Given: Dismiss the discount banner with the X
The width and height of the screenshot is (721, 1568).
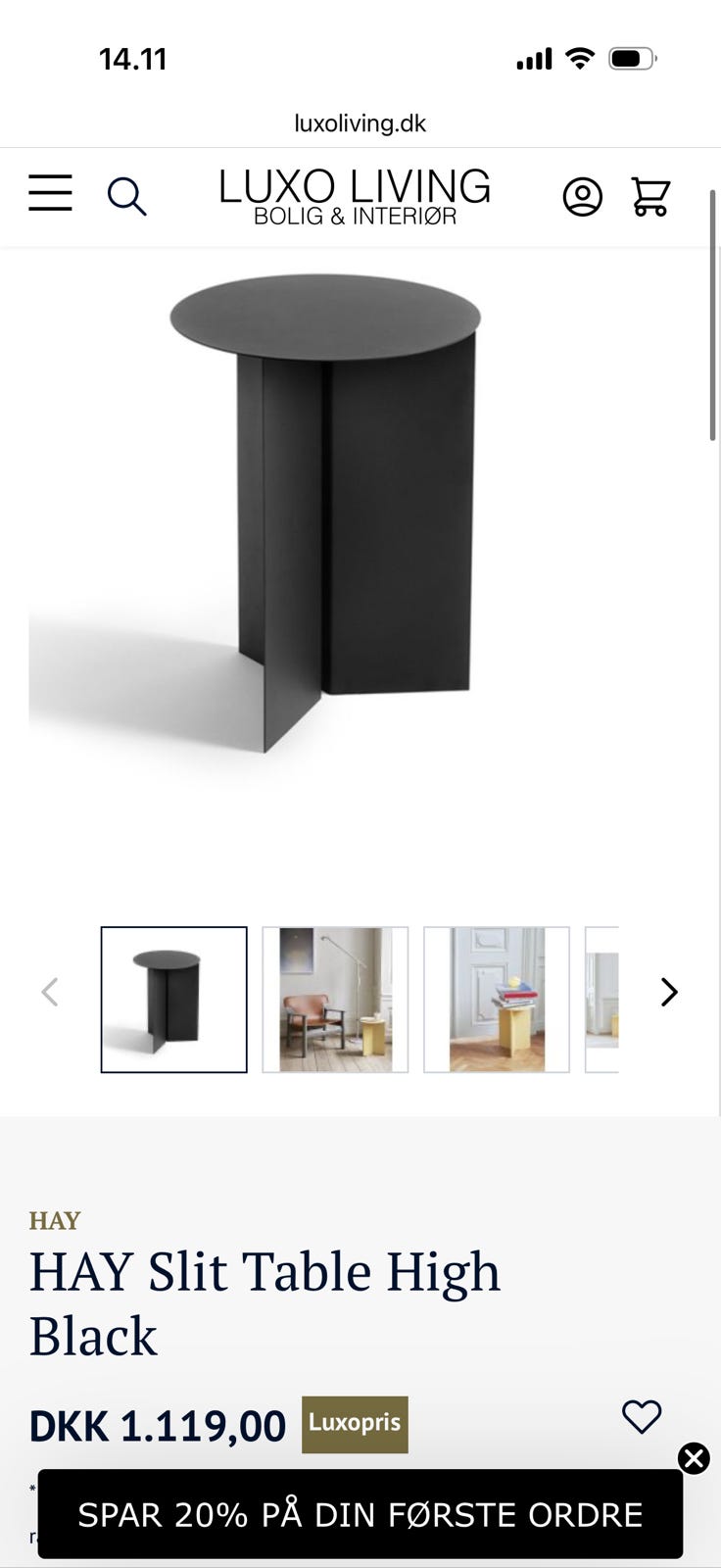Looking at the screenshot, I should pos(694,1458).
